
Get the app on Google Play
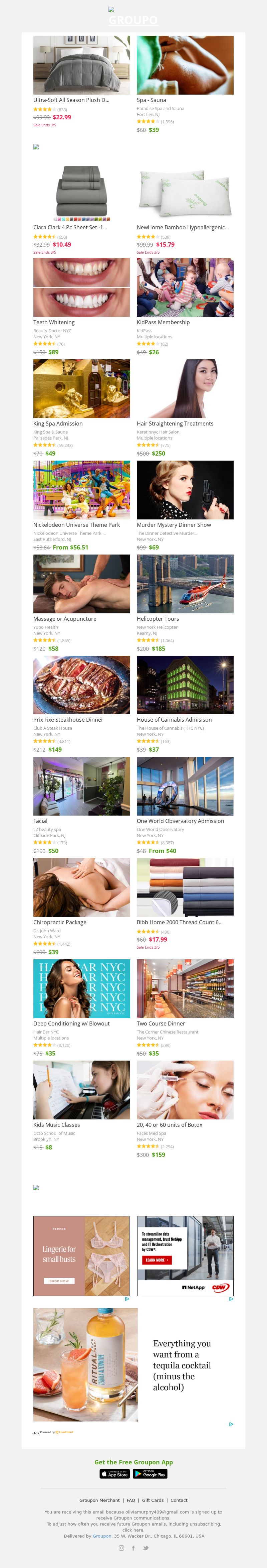point(150,1474)
